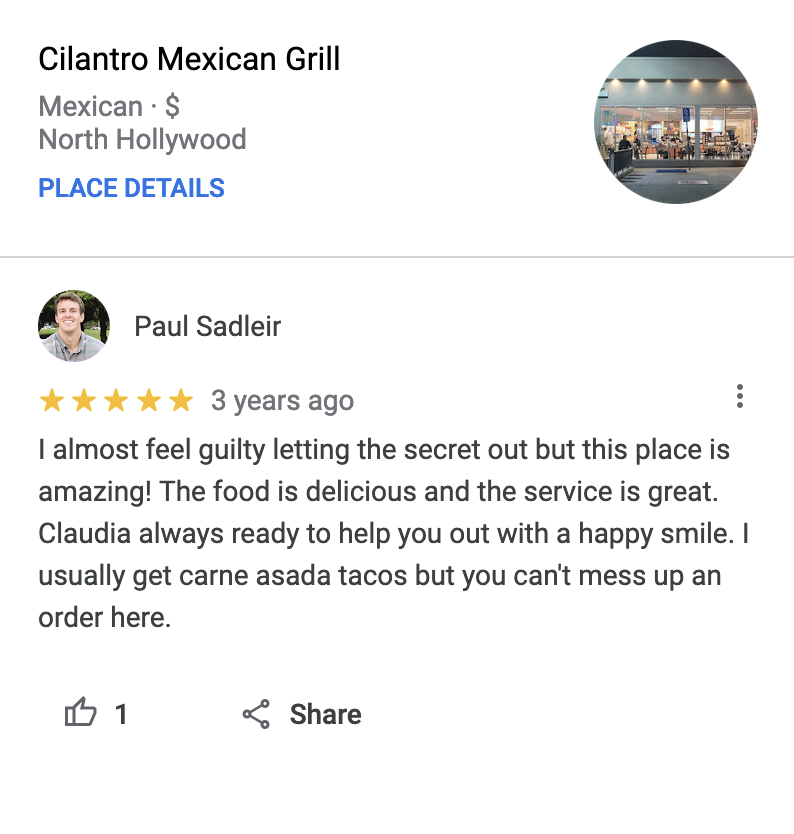View the Cilantro Mexican Grill storefront photo
Image resolution: width=794 pixels, height=834 pixels.
click(676, 122)
